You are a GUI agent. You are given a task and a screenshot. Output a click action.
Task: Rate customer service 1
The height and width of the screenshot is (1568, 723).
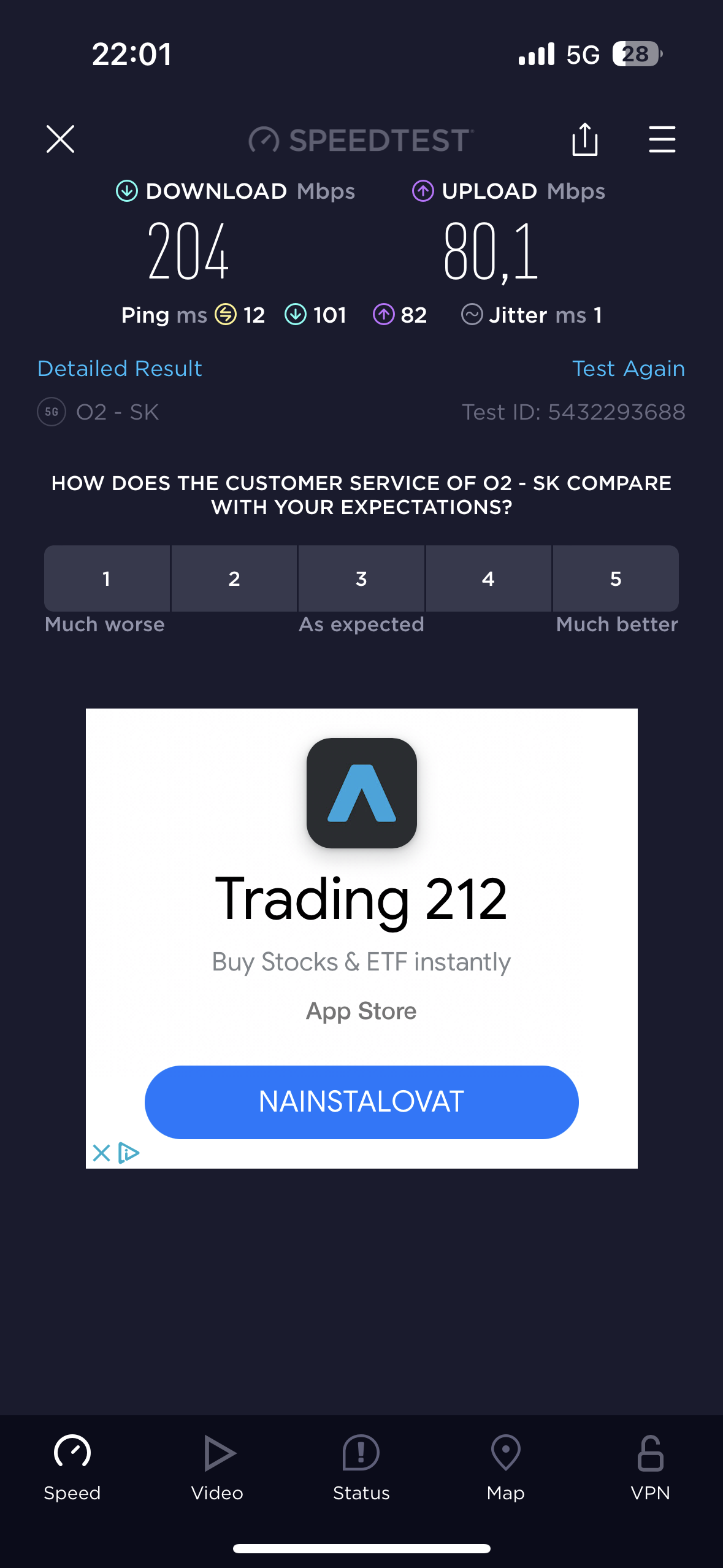[107, 578]
